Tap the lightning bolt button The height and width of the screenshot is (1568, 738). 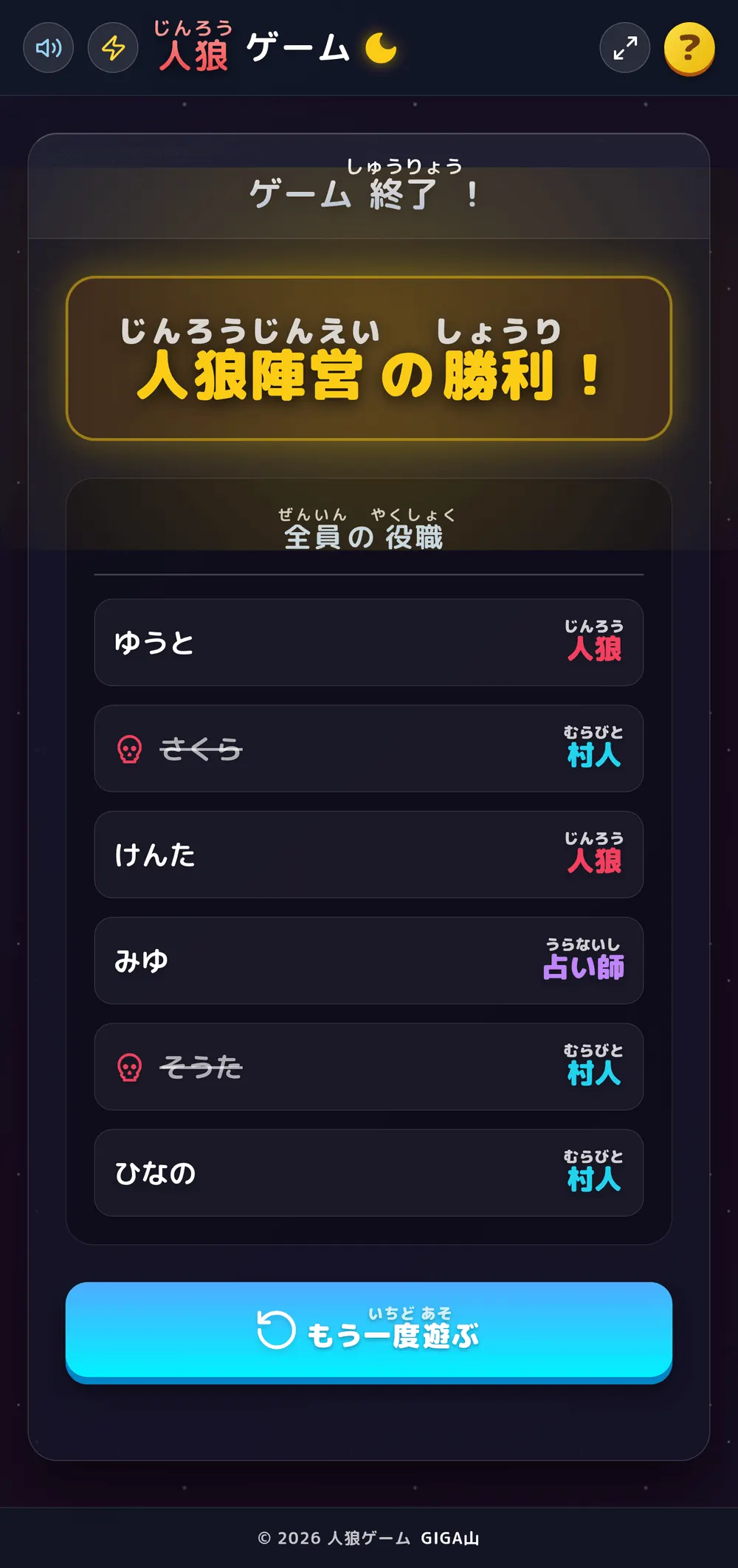pyautogui.click(x=113, y=48)
